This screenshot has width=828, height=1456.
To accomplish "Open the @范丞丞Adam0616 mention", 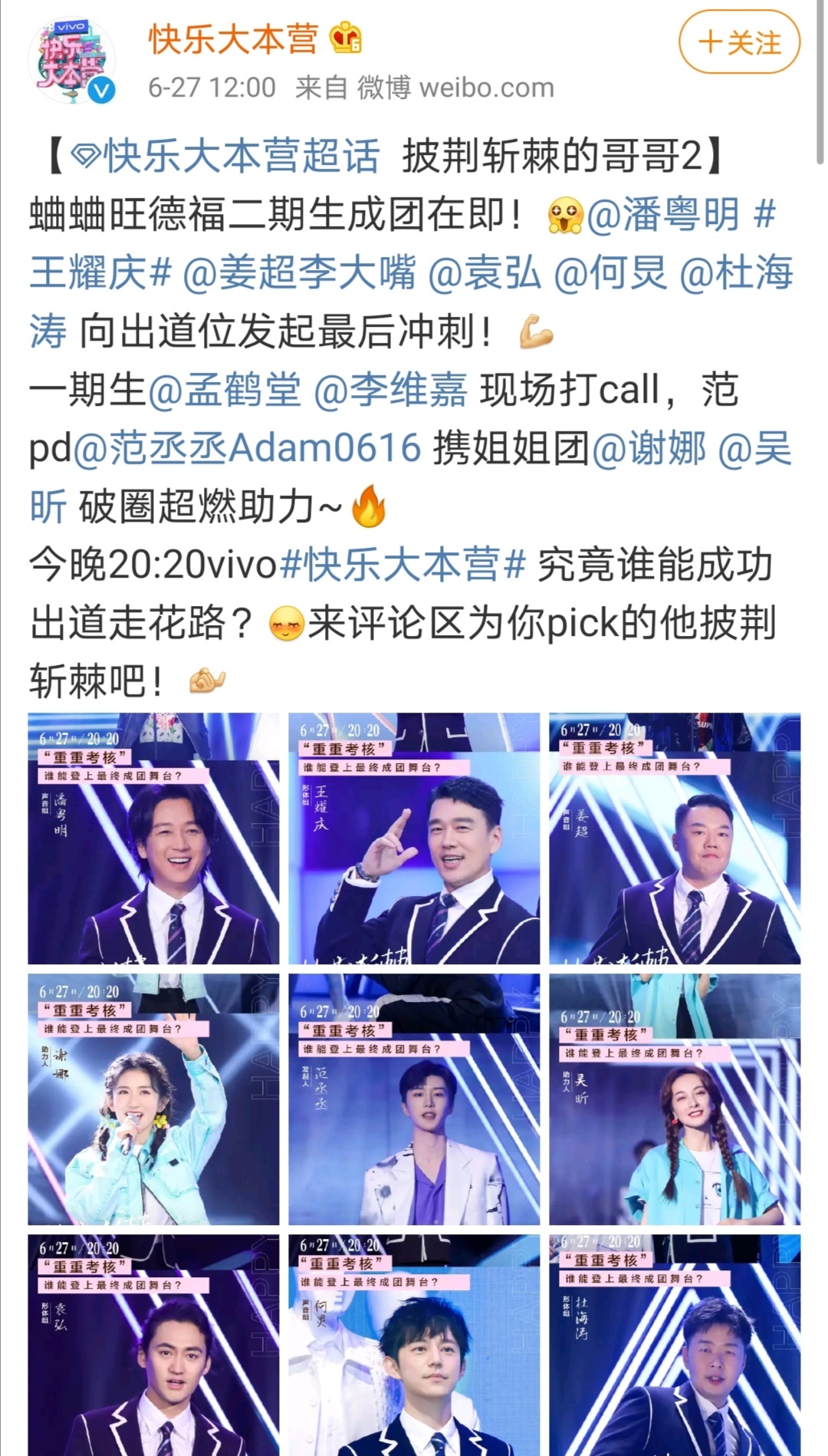I will click(247, 448).
